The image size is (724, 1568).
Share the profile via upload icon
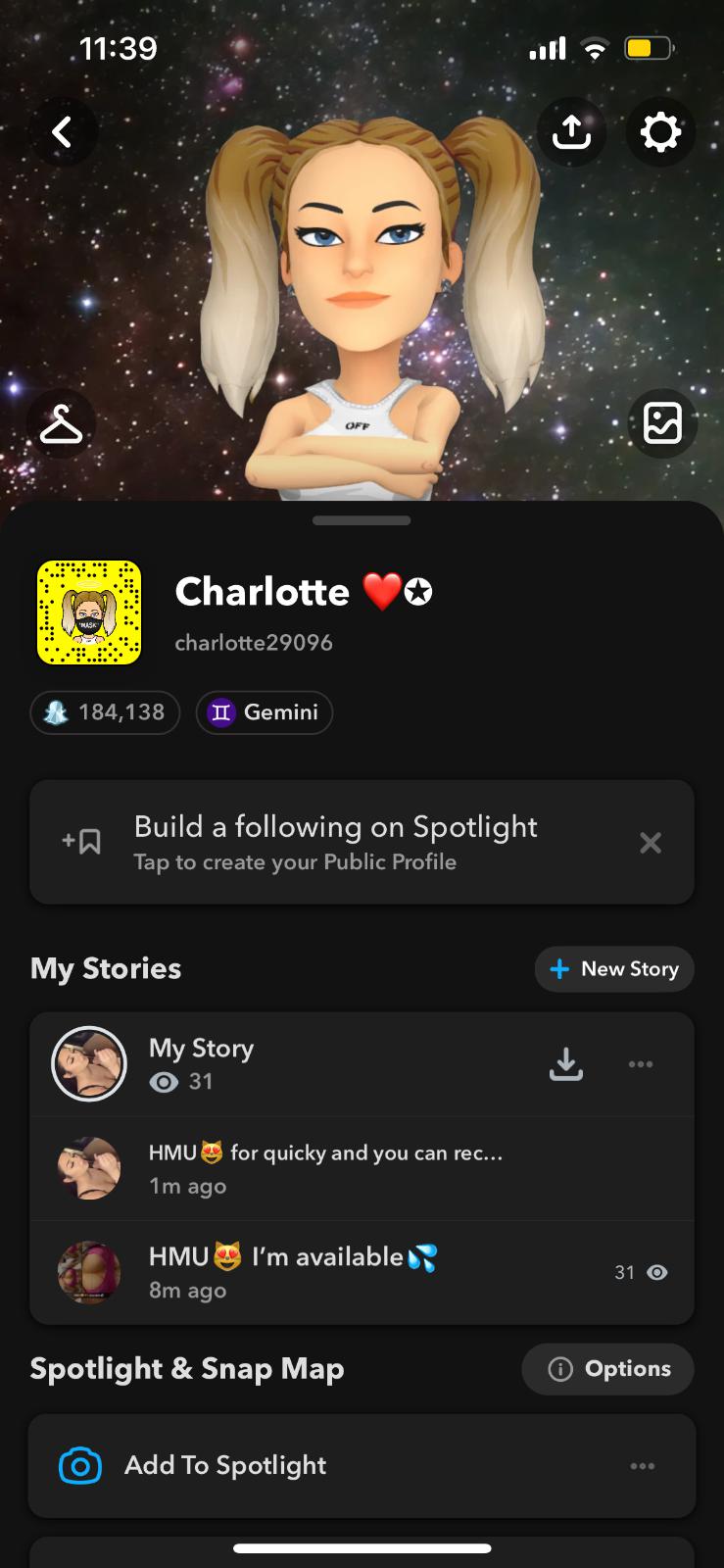(571, 131)
